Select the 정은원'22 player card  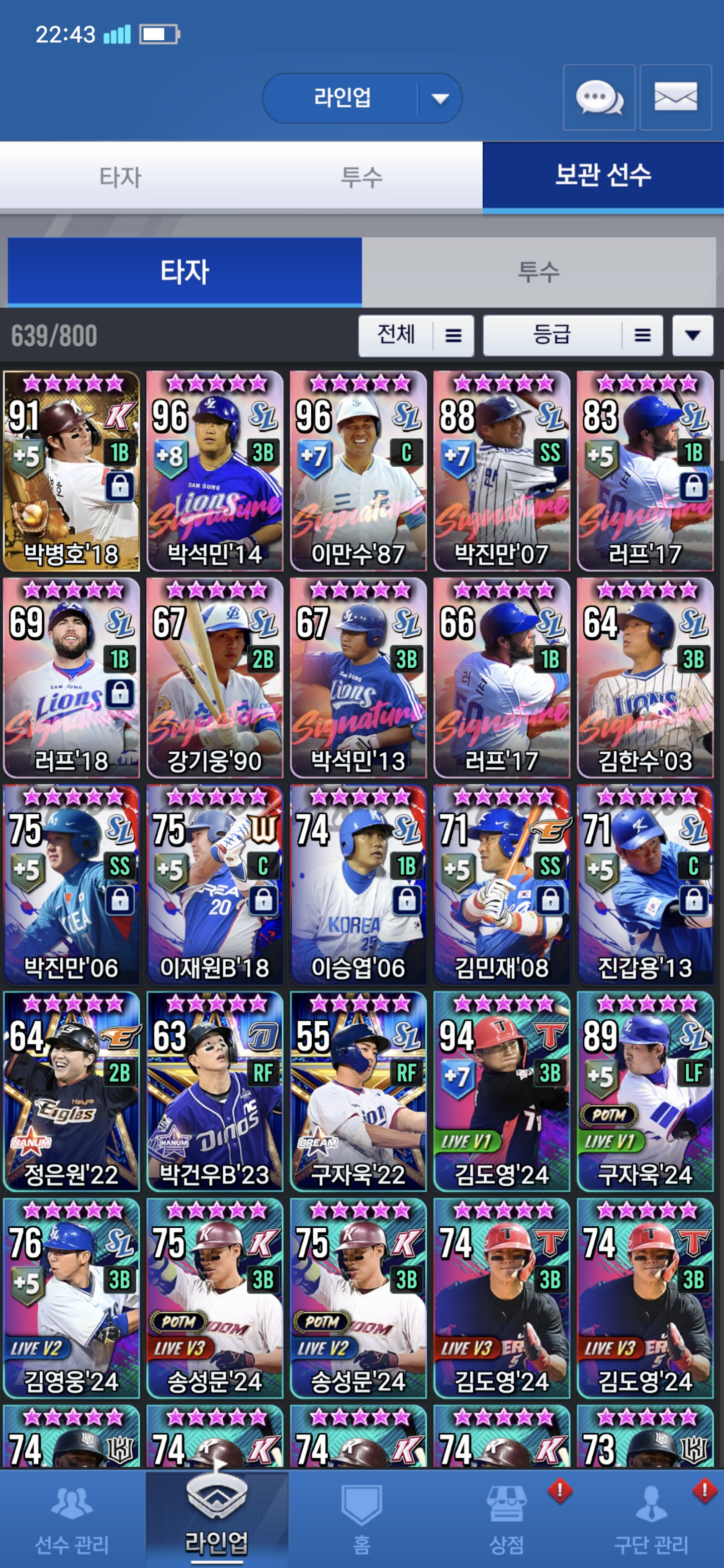[71, 1092]
